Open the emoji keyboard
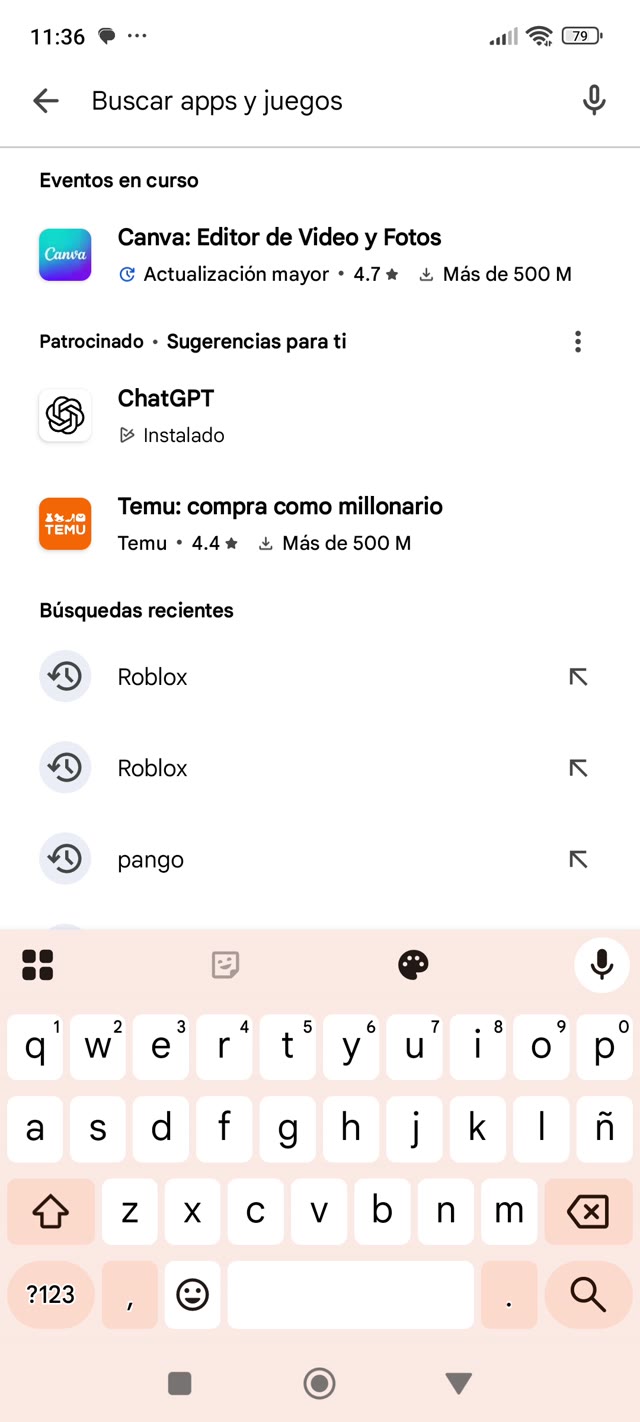The height and width of the screenshot is (1422, 640). pos(192,1295)
